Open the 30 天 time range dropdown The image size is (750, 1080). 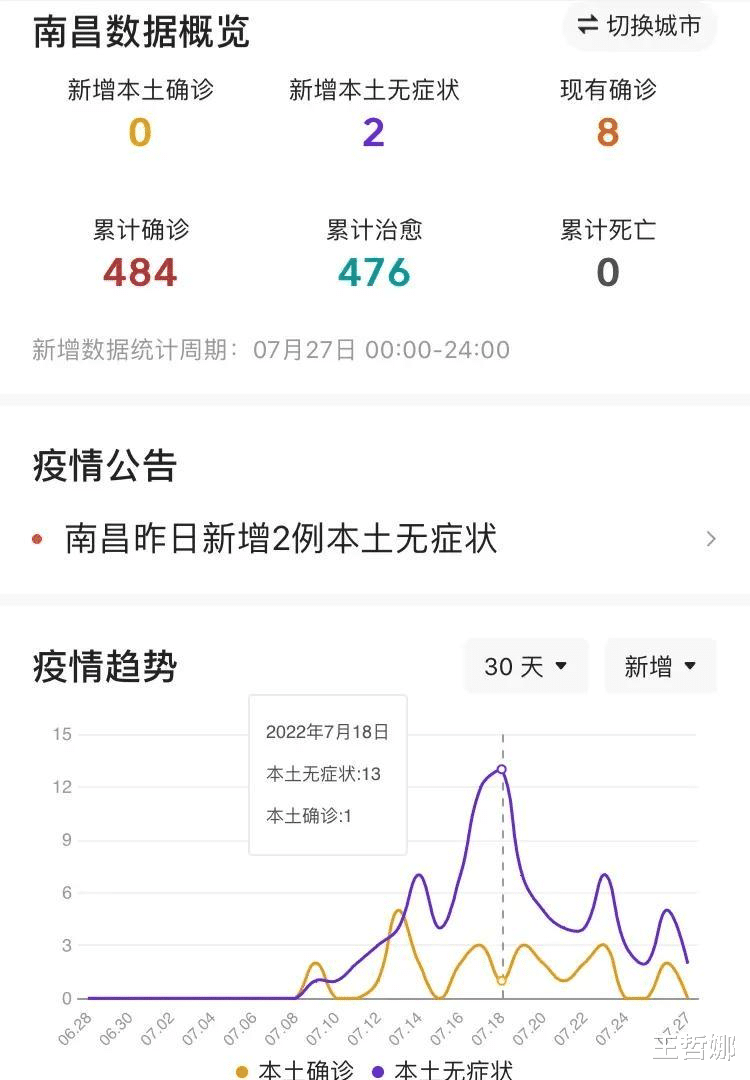526,666
